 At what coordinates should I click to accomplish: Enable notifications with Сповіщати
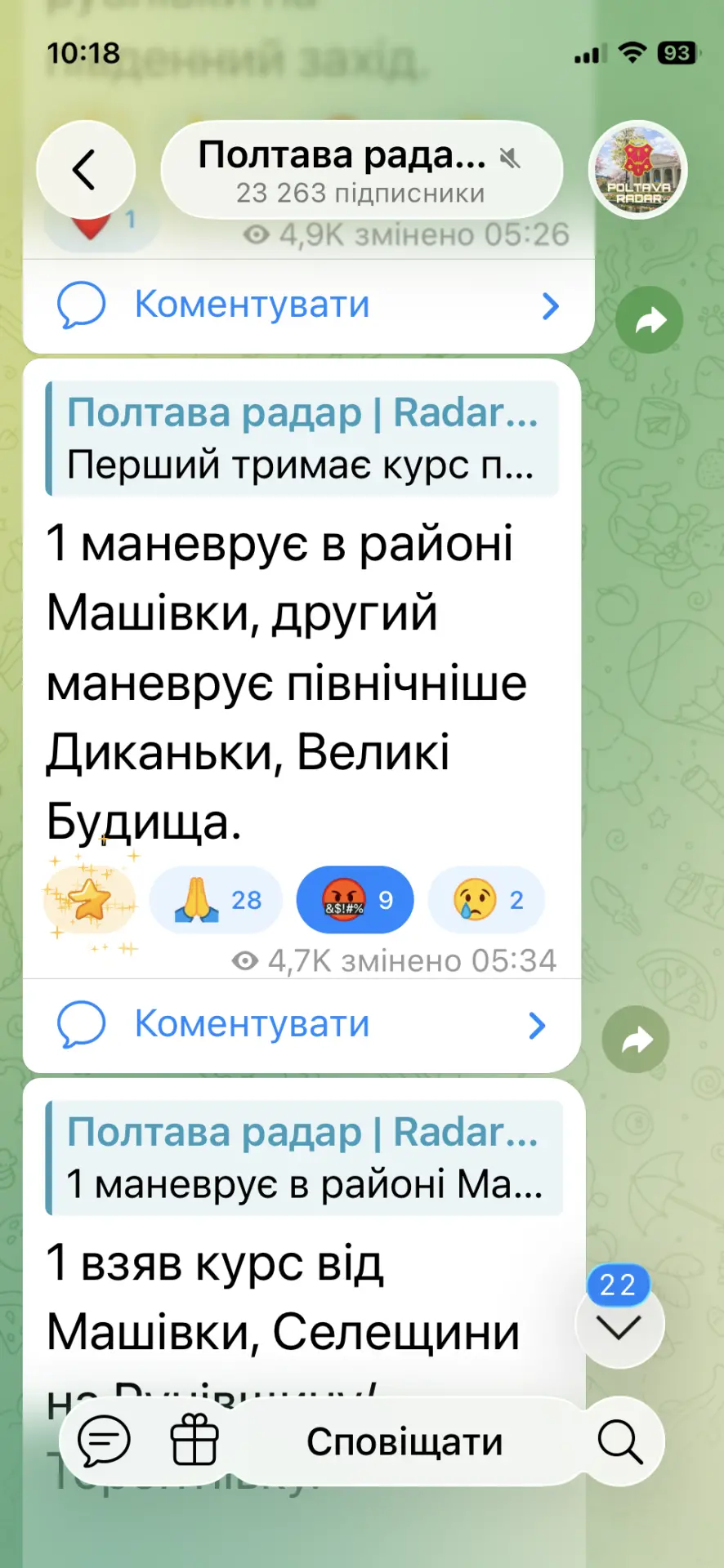(x=404, y=1441)
